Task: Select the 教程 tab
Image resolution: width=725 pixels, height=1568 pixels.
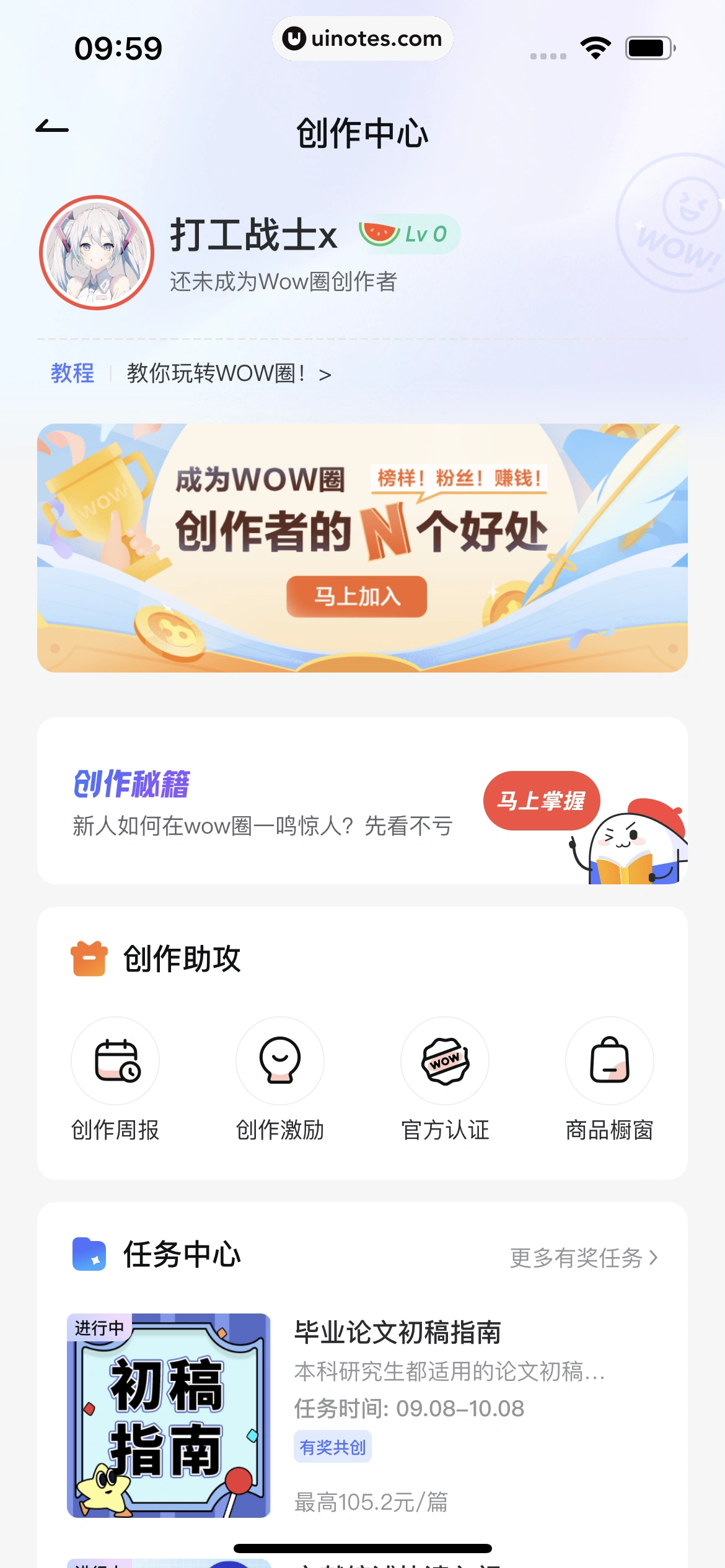Action: [72, 373]
